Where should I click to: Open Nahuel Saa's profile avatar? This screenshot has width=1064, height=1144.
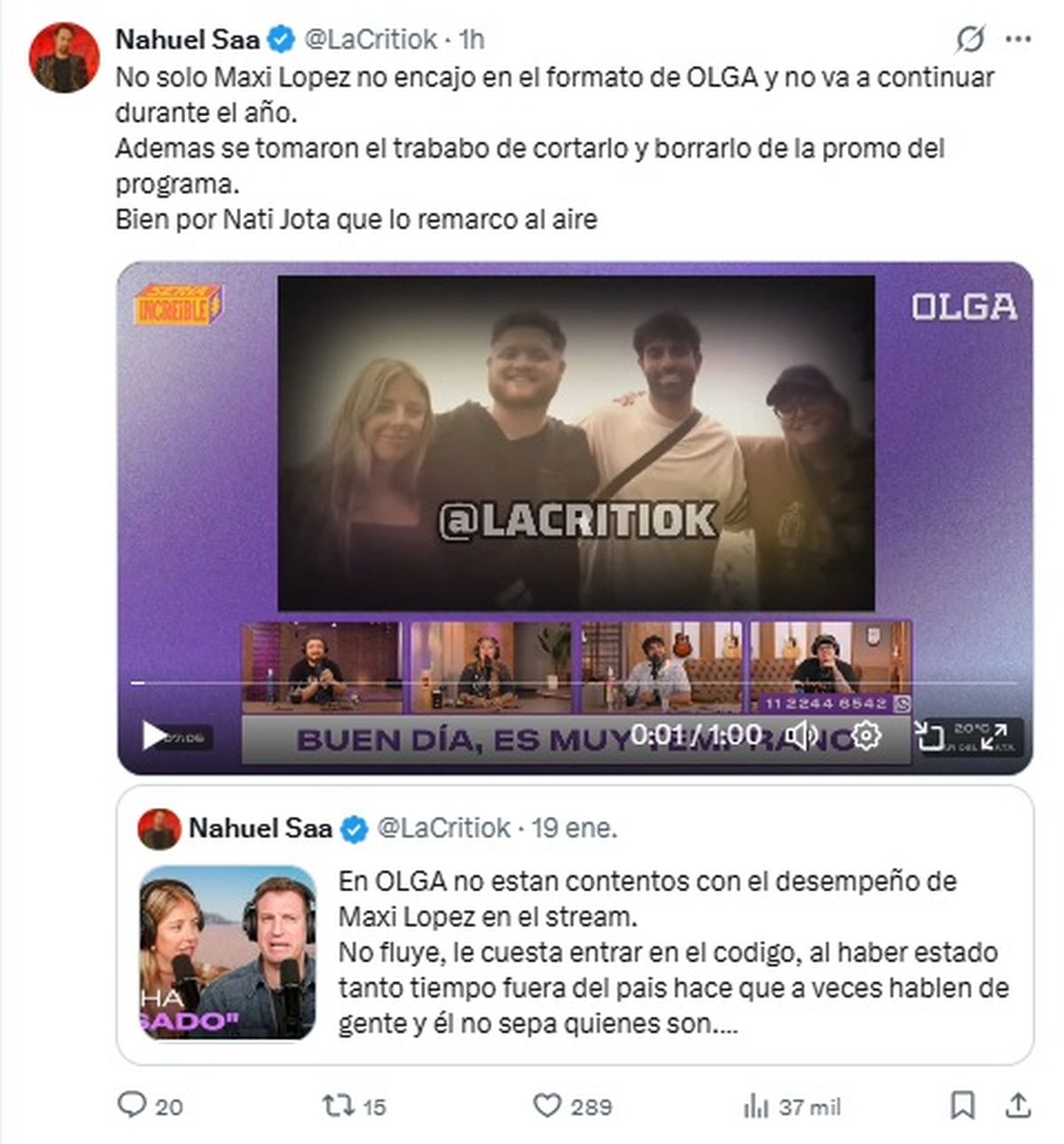(x=63, y=58)
